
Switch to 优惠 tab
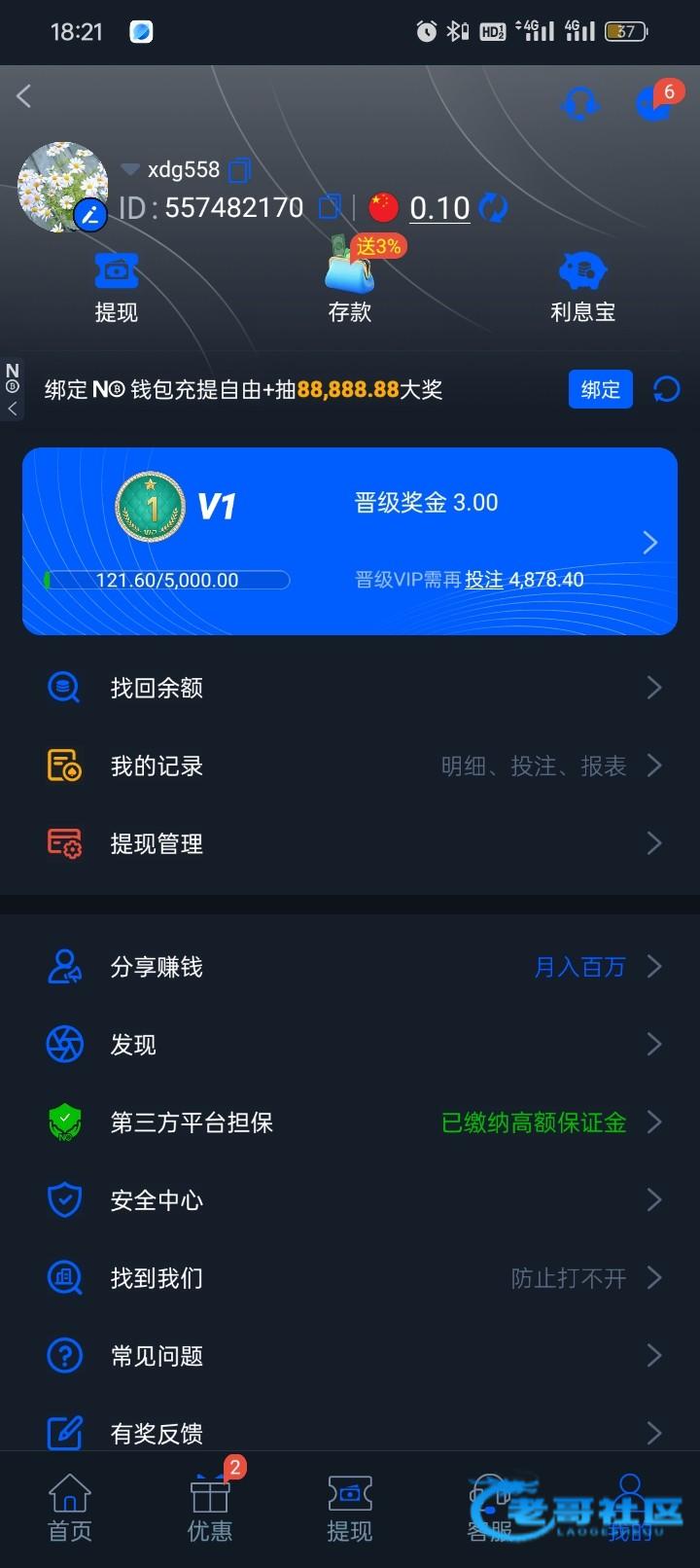point(210,1508)
